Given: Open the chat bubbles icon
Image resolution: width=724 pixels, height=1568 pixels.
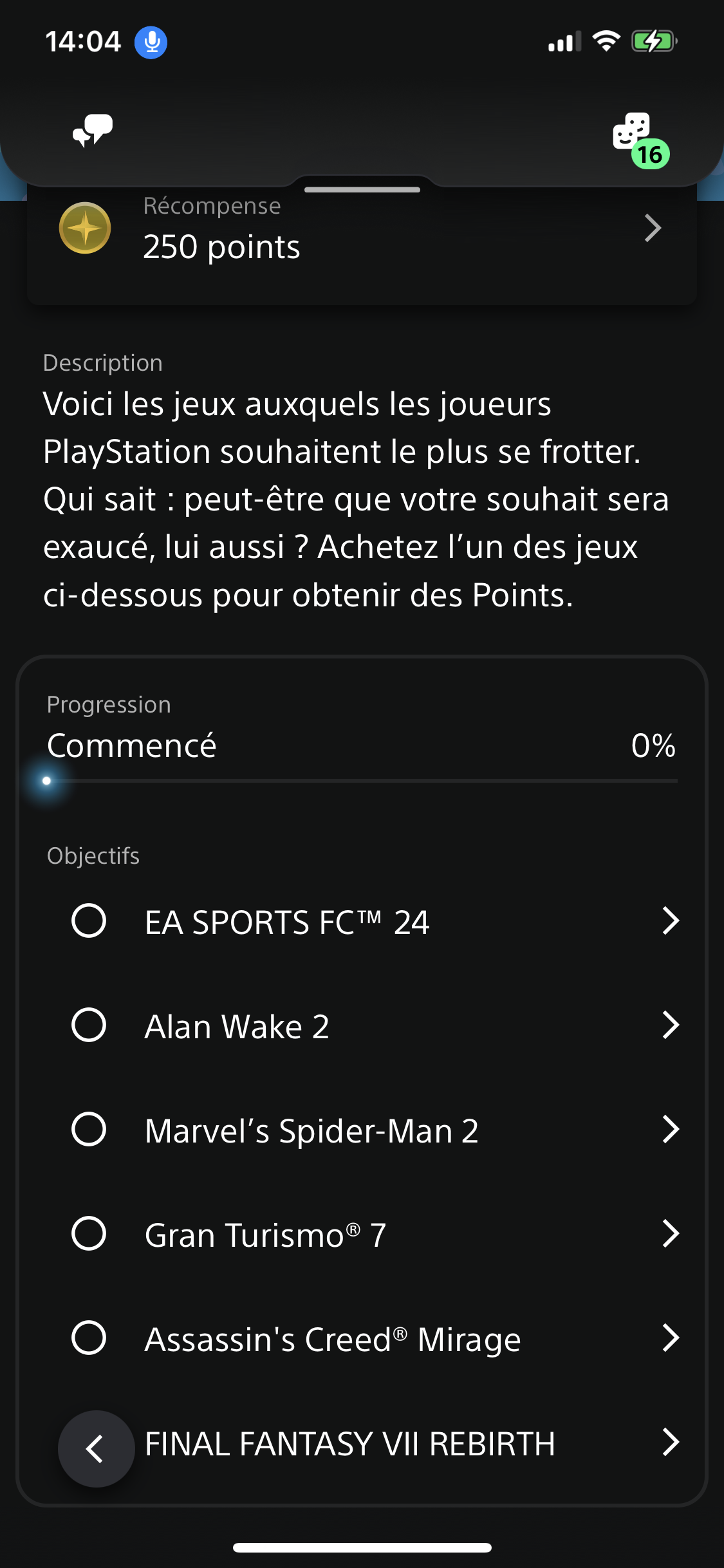Looking at the screenshot, I should [x=93, y=130].
